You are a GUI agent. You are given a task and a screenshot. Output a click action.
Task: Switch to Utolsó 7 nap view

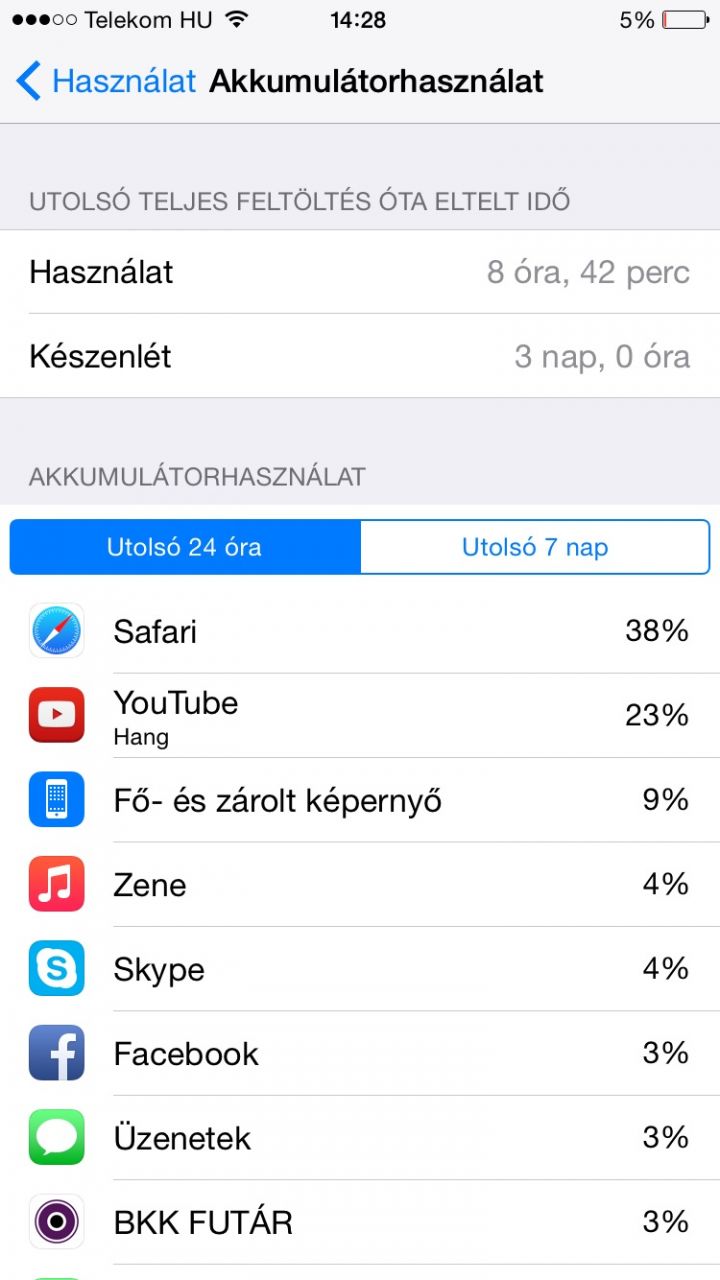point(535,547)
